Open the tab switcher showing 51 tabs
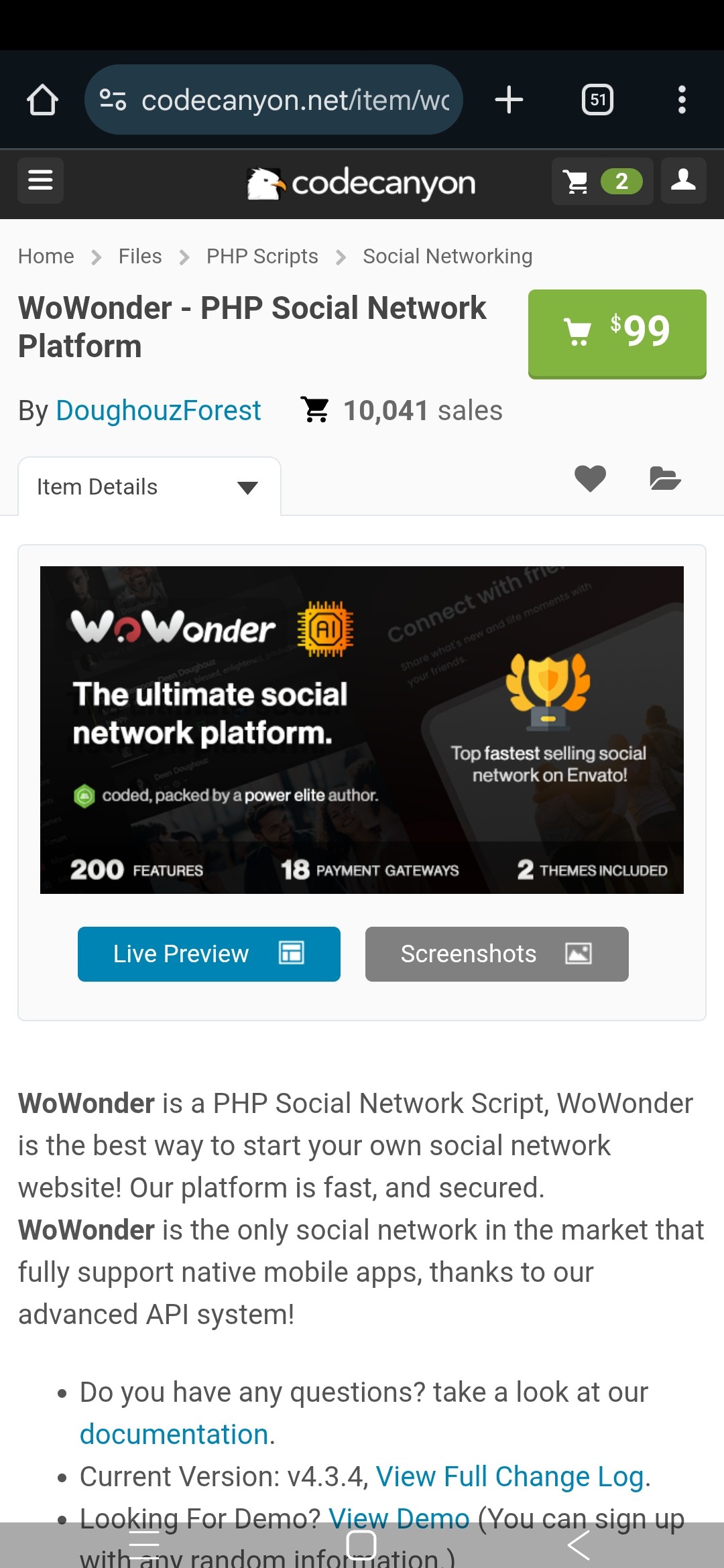This screenshot has width=724, height=1568. (597, 100)
